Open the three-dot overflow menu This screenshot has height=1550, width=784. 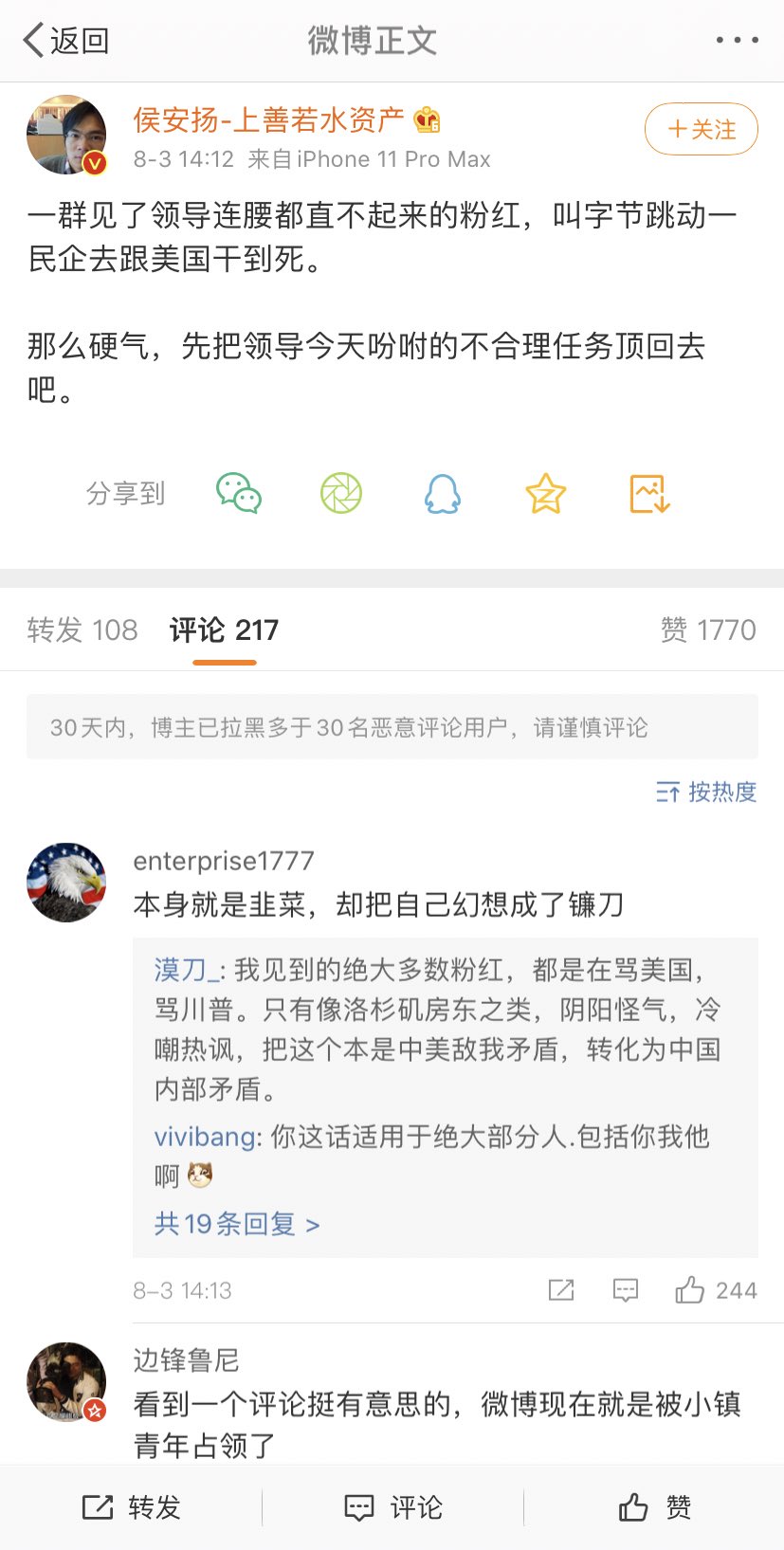(737, 40)
